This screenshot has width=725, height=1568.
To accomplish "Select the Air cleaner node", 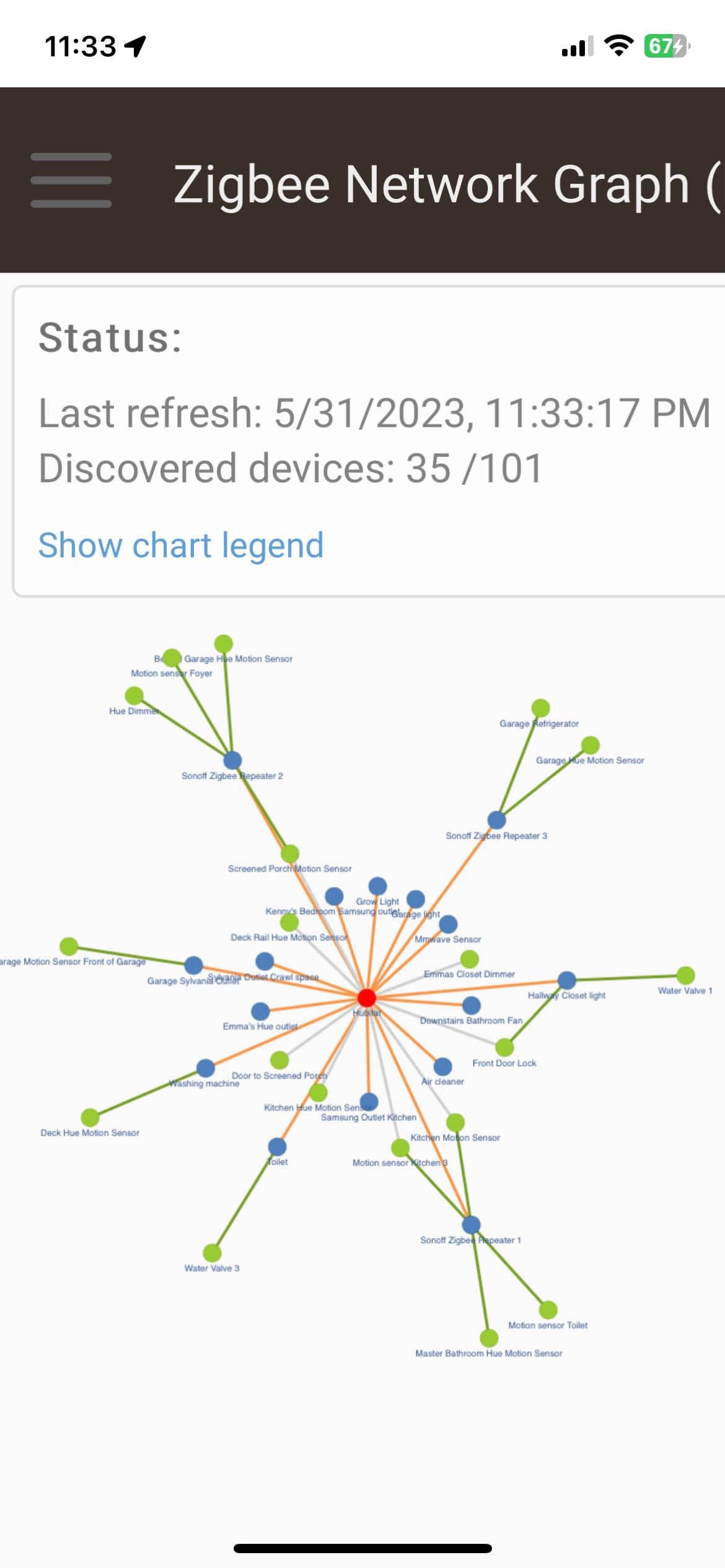I will [442, 1066].
